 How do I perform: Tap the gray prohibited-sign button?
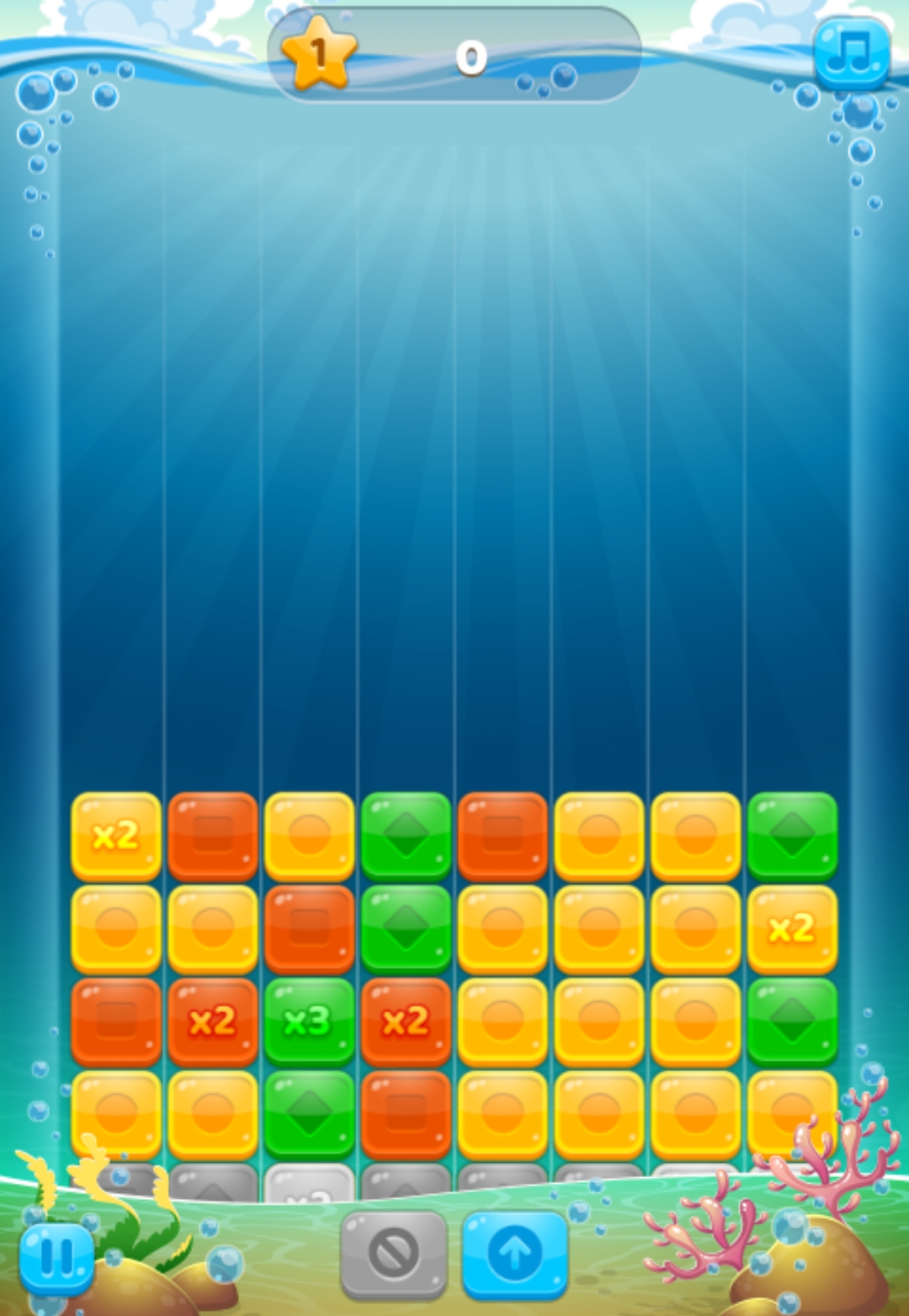pos(393,1253)
